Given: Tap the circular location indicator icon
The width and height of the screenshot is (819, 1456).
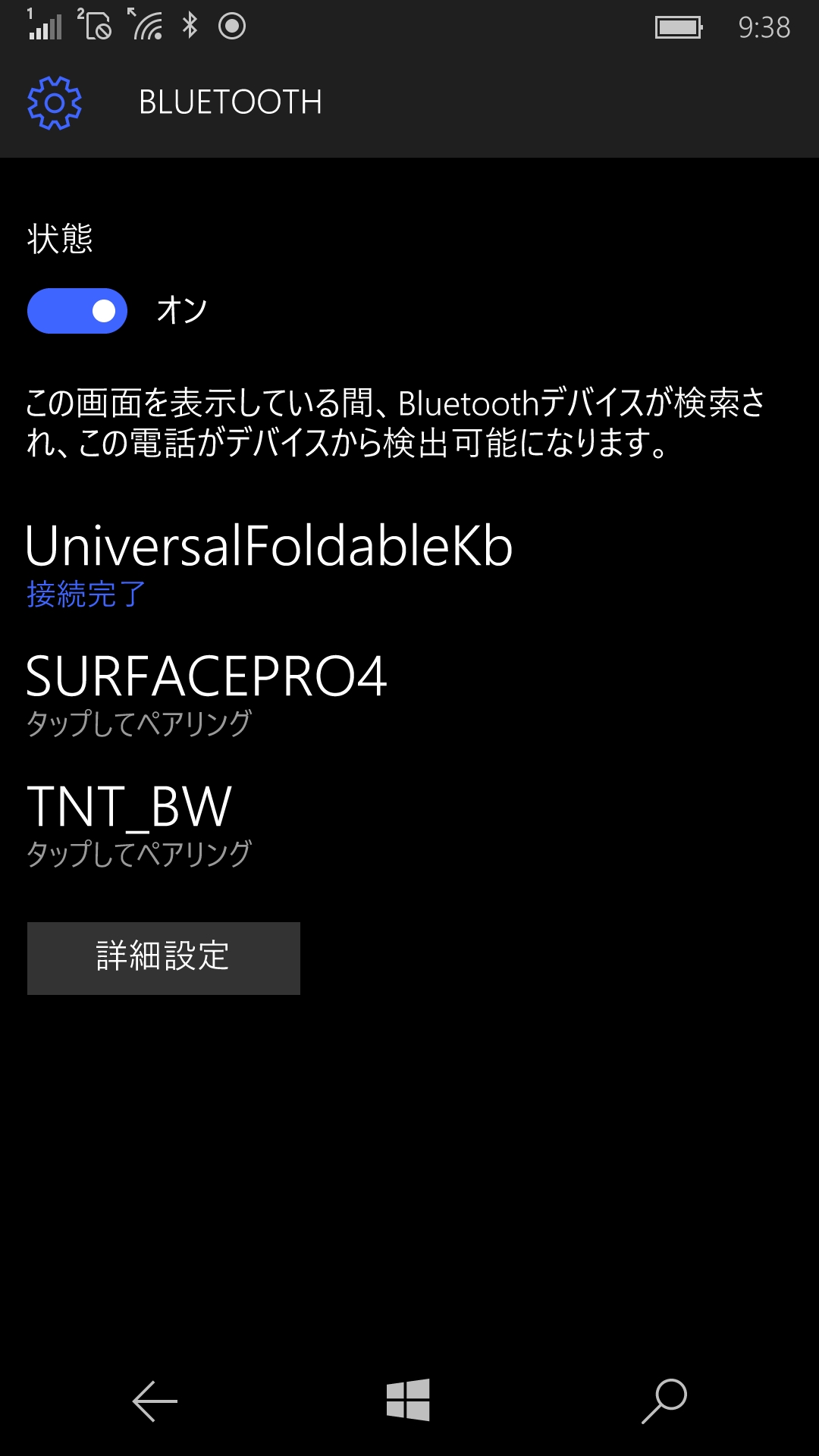Looking at the screenshot, I should click(x=233, y=25).
